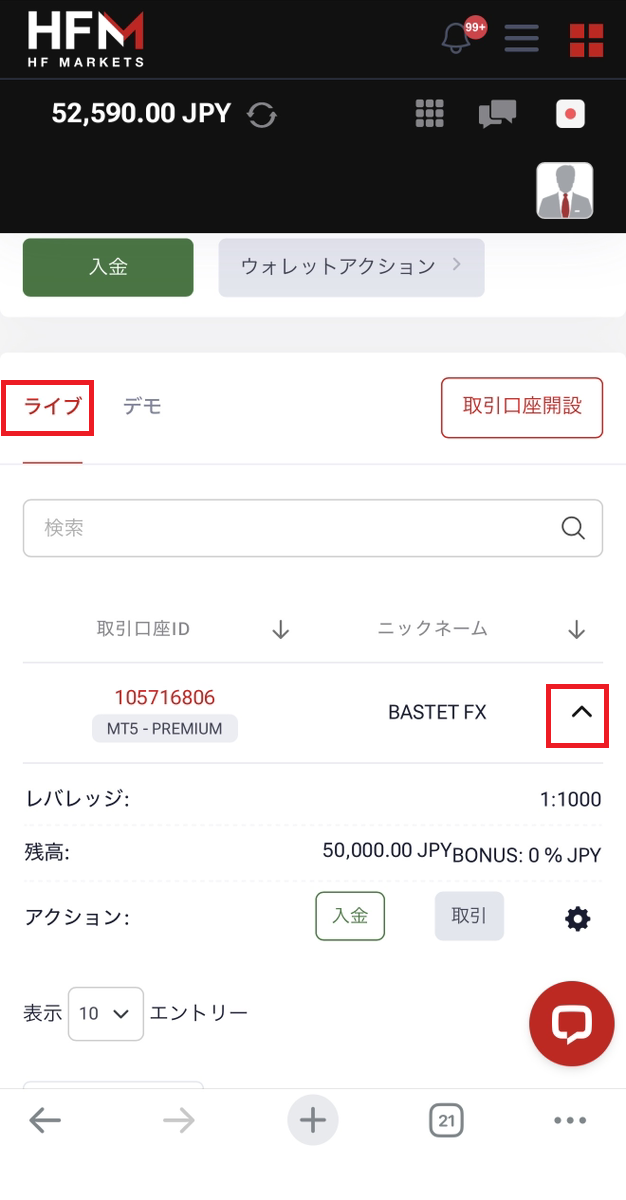
Task: Tap the green 入金 wallet button
Action: [108, 267]
